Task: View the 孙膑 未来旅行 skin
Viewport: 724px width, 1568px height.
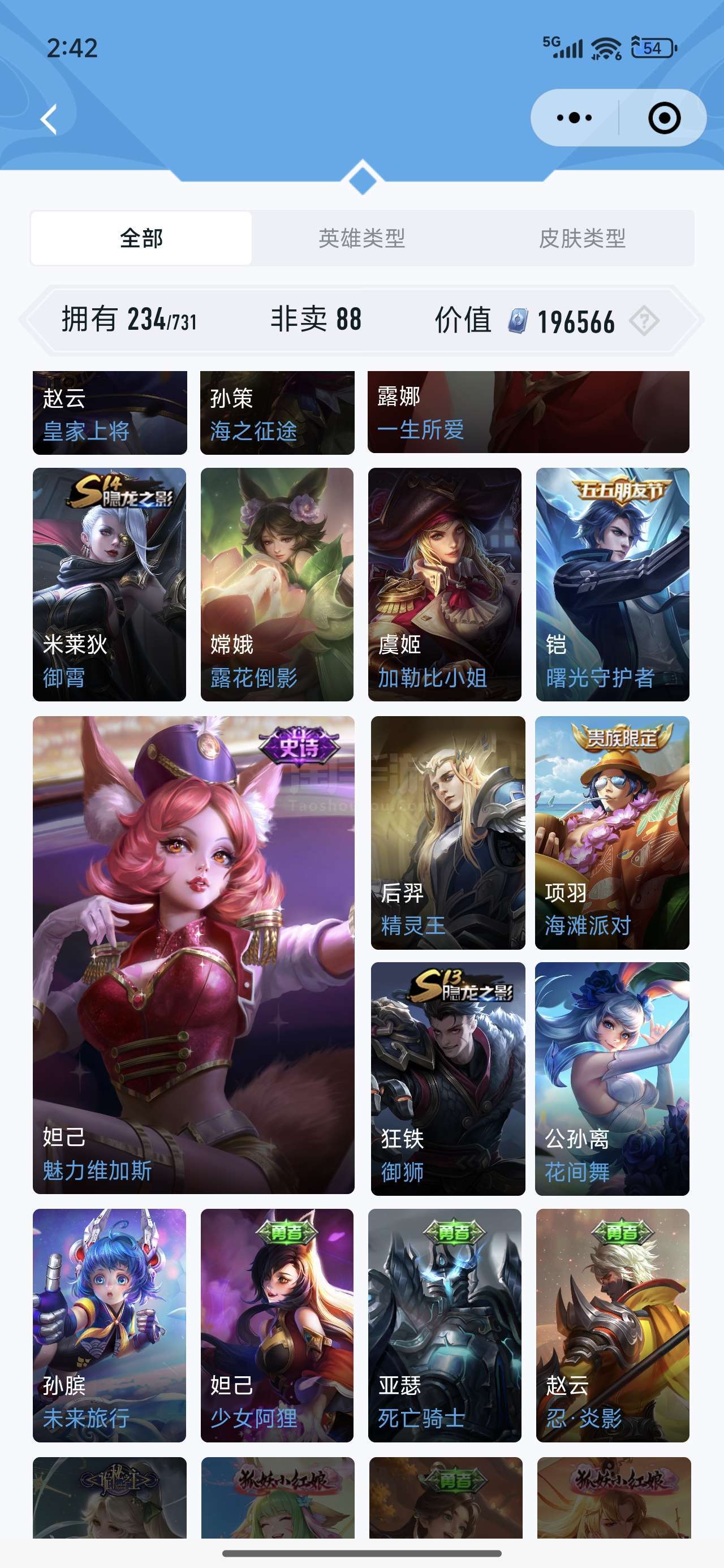Action: click(110, 1325)
